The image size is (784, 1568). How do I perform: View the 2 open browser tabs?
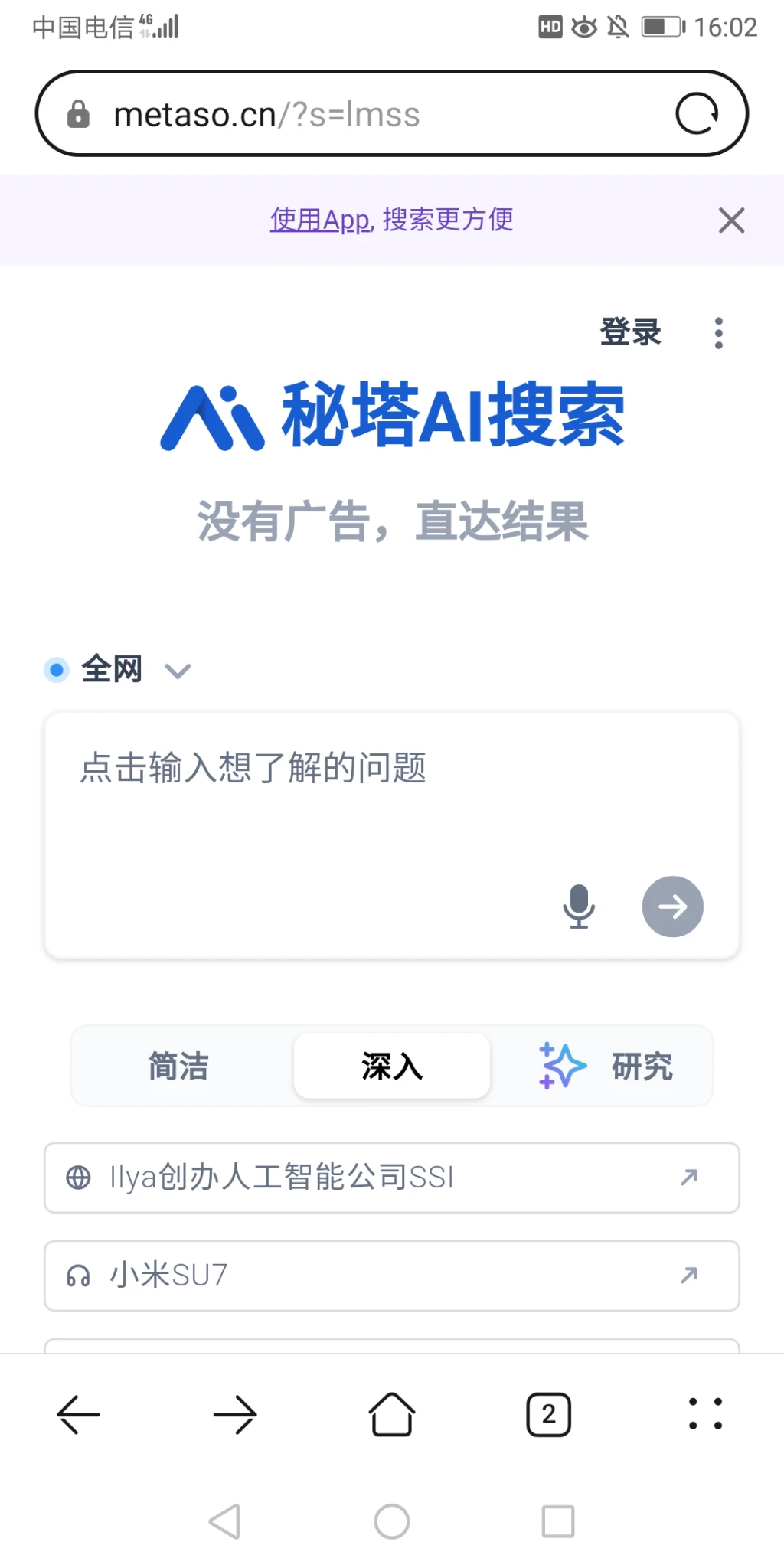pos(548,1414)
